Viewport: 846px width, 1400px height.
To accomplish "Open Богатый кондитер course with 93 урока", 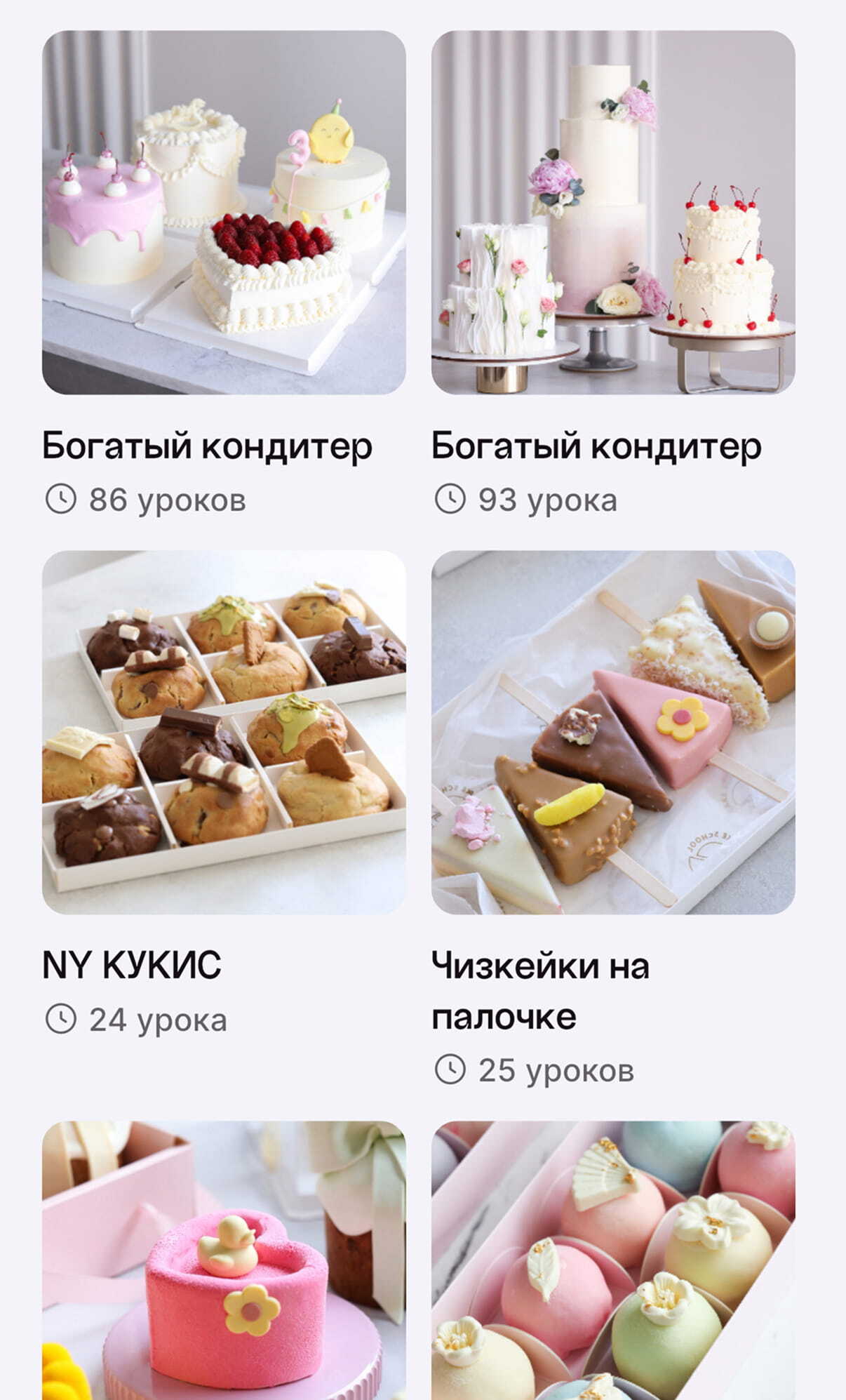I will coord(613,212).
